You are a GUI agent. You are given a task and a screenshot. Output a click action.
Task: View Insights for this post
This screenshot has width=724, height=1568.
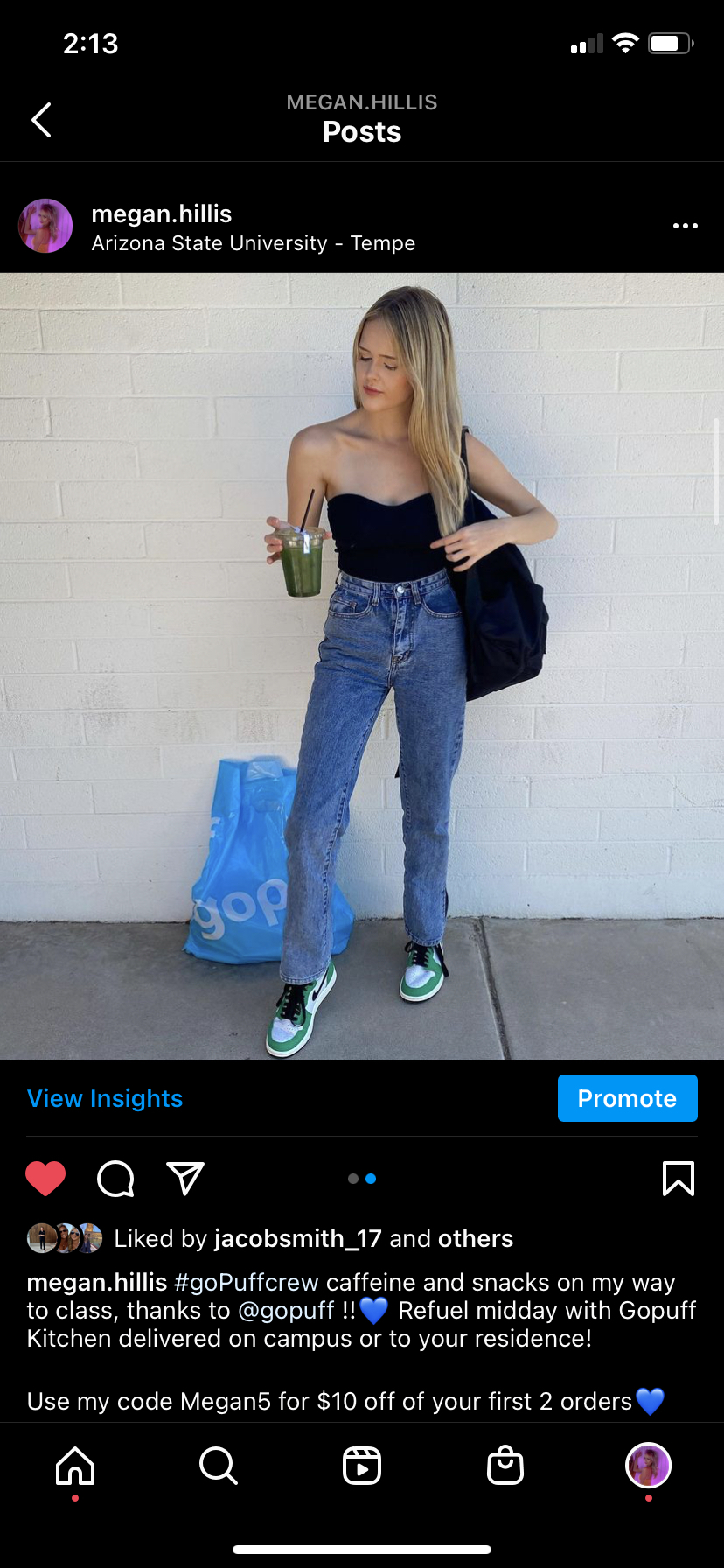click(105, 1098)
